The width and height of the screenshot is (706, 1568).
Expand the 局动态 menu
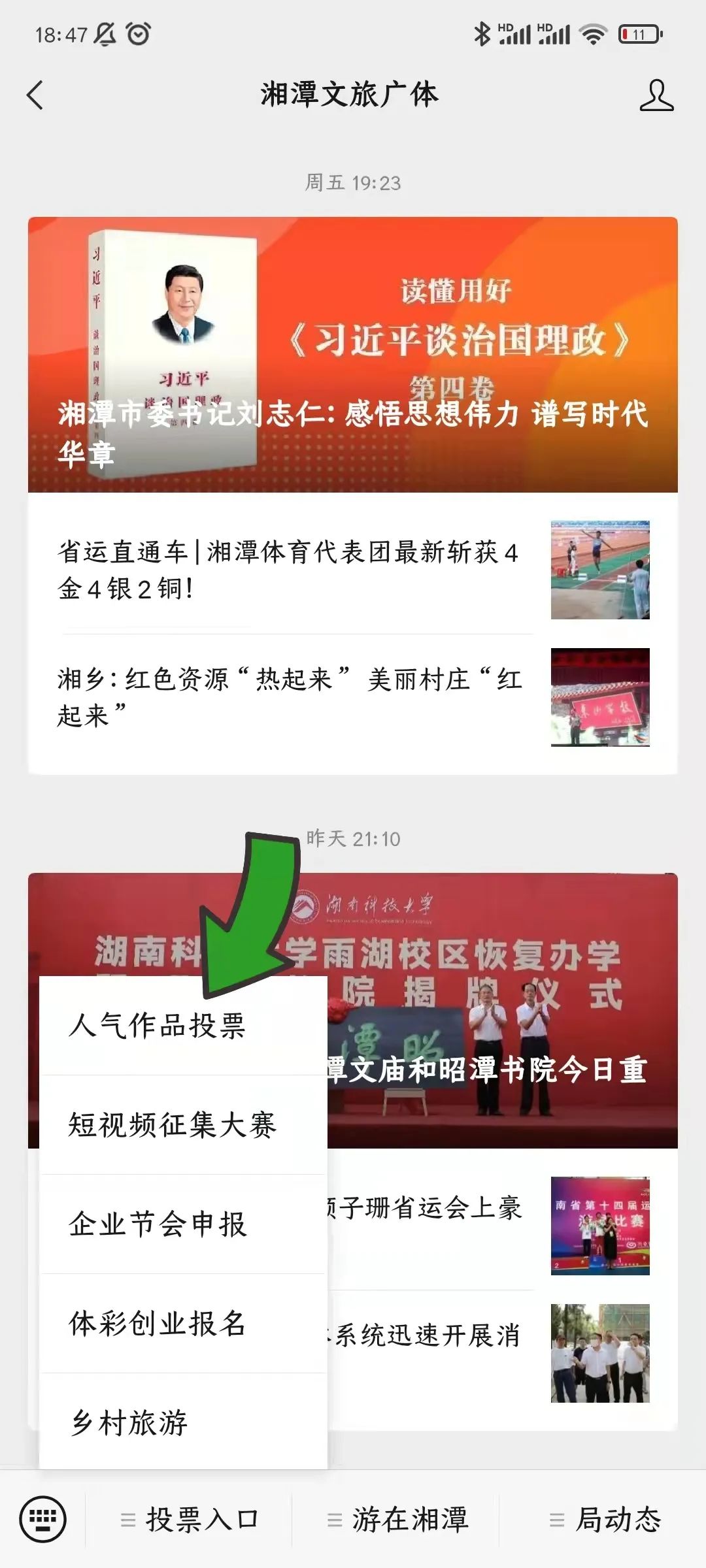point(605,1520)
